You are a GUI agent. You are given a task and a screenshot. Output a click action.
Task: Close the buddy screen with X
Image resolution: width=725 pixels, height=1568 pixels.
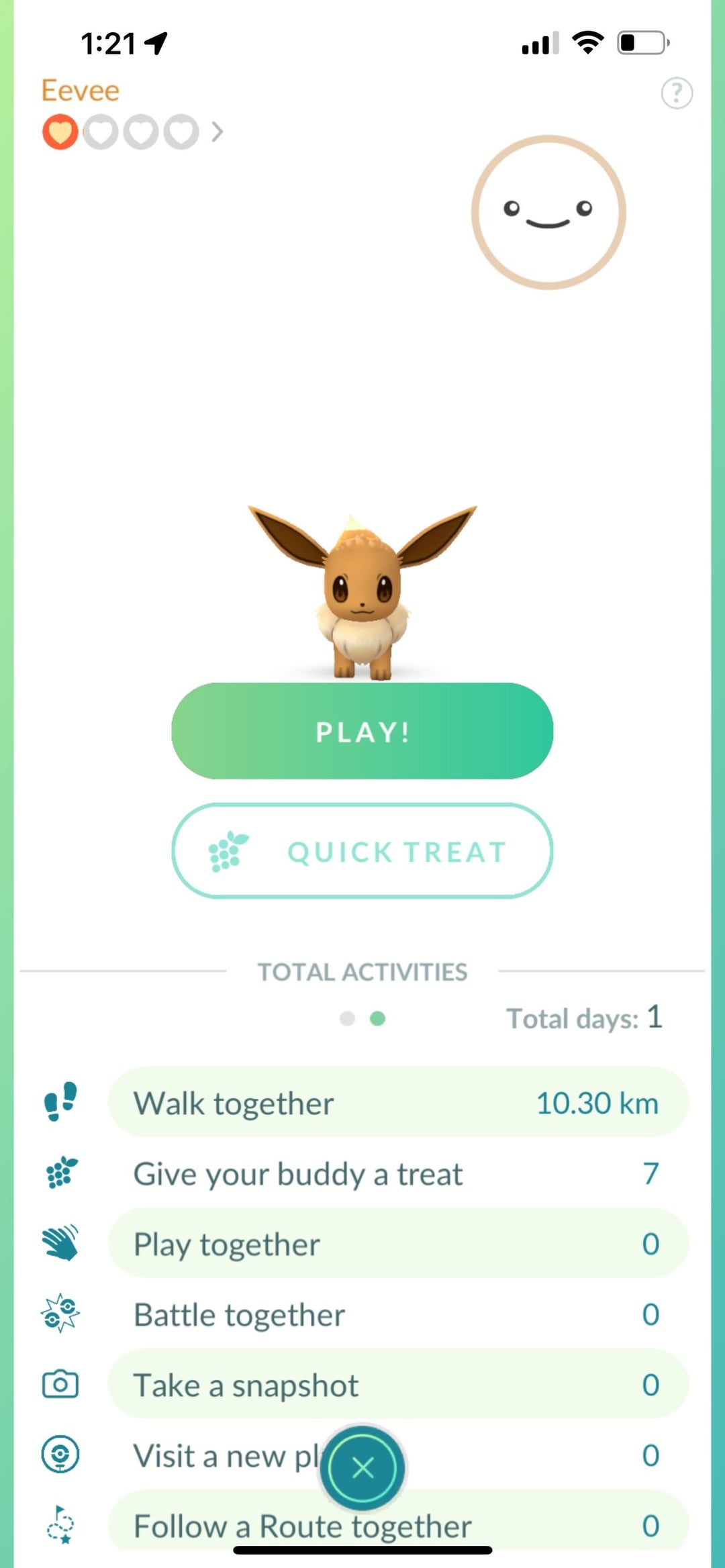[x=362, y=1468]
